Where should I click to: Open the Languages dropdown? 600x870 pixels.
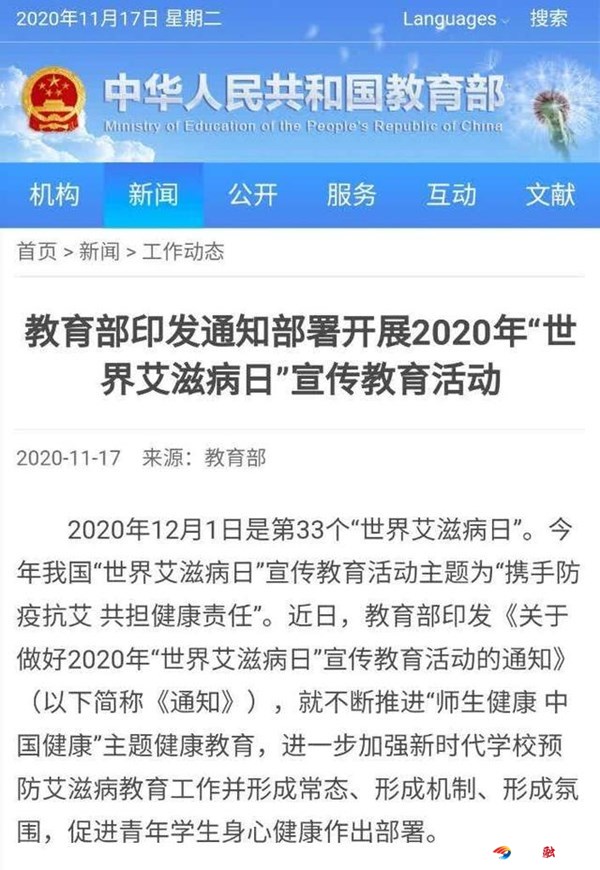455,18
